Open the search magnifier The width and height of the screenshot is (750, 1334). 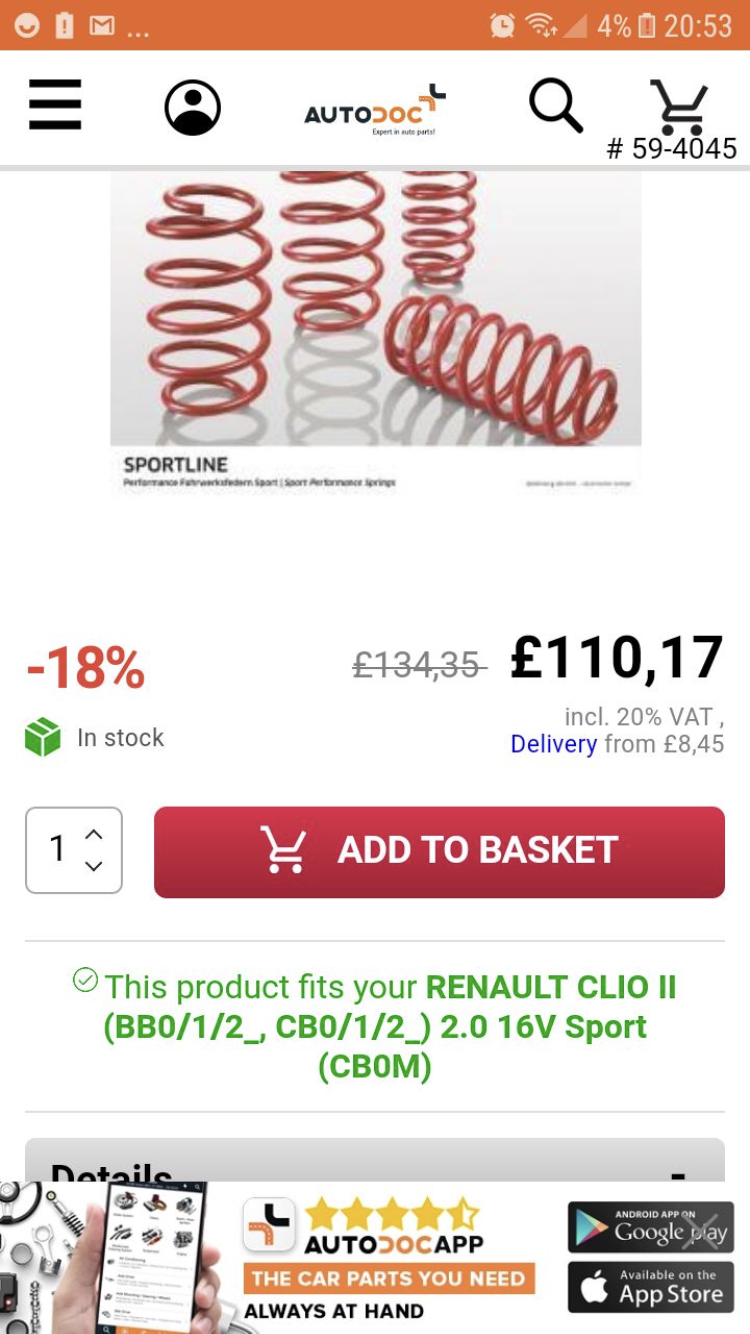point(555,105)
